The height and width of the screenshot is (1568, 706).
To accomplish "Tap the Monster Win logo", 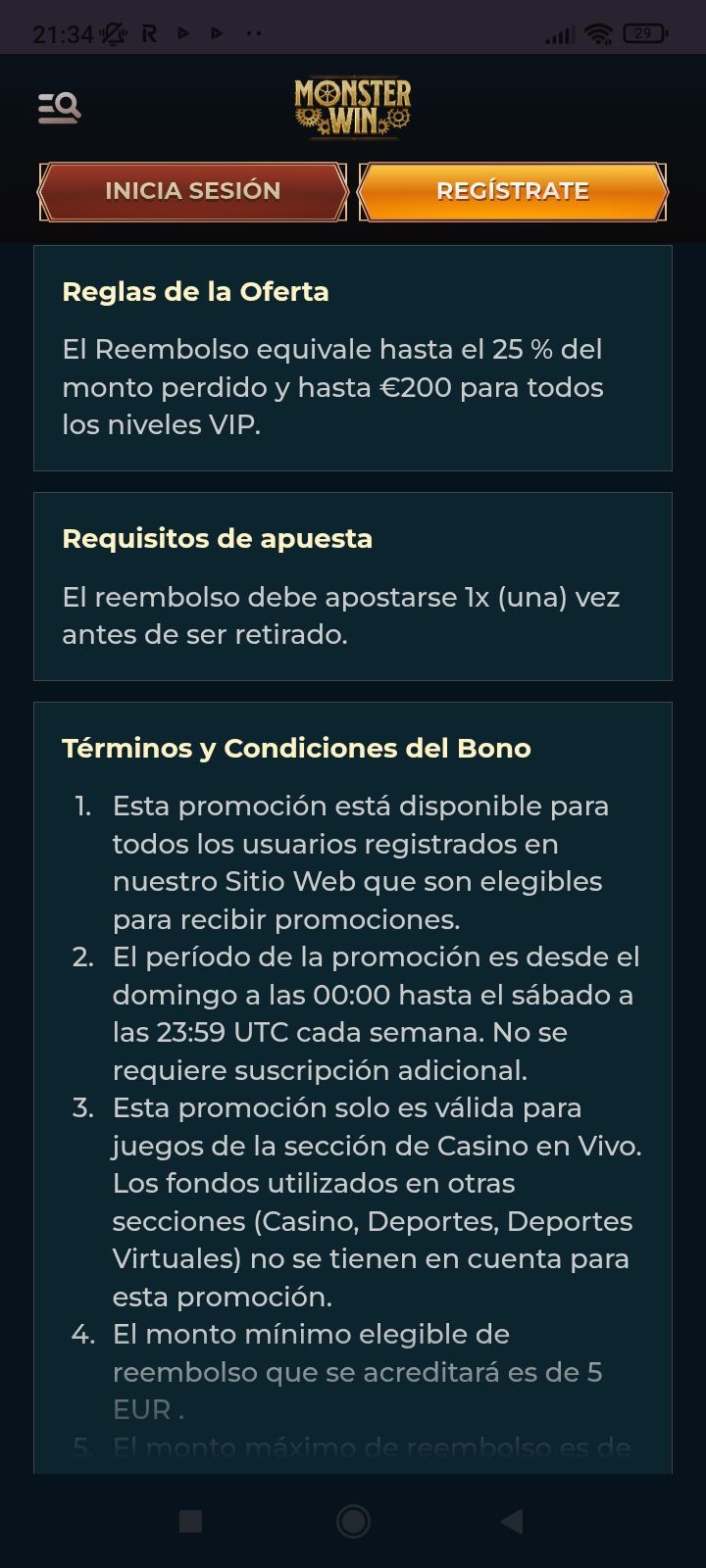I will coord(352,108).
